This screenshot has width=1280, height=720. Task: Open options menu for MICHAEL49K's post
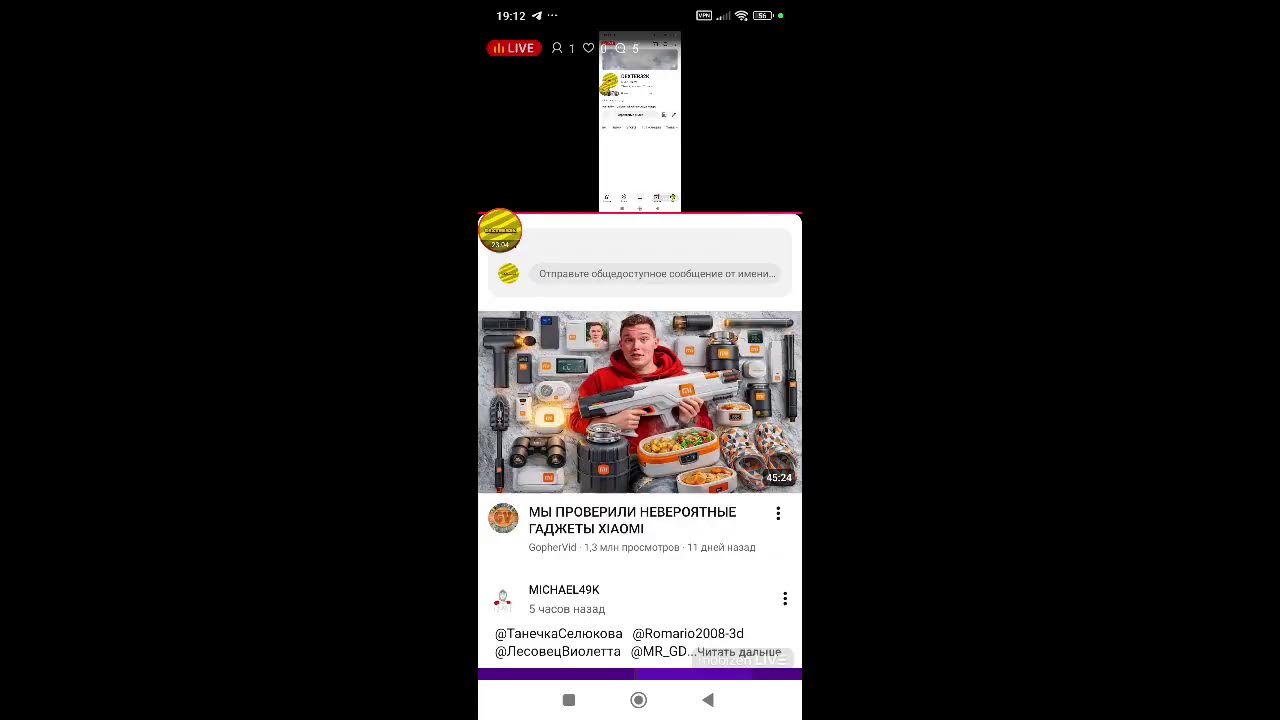click(x=785, y=599)
